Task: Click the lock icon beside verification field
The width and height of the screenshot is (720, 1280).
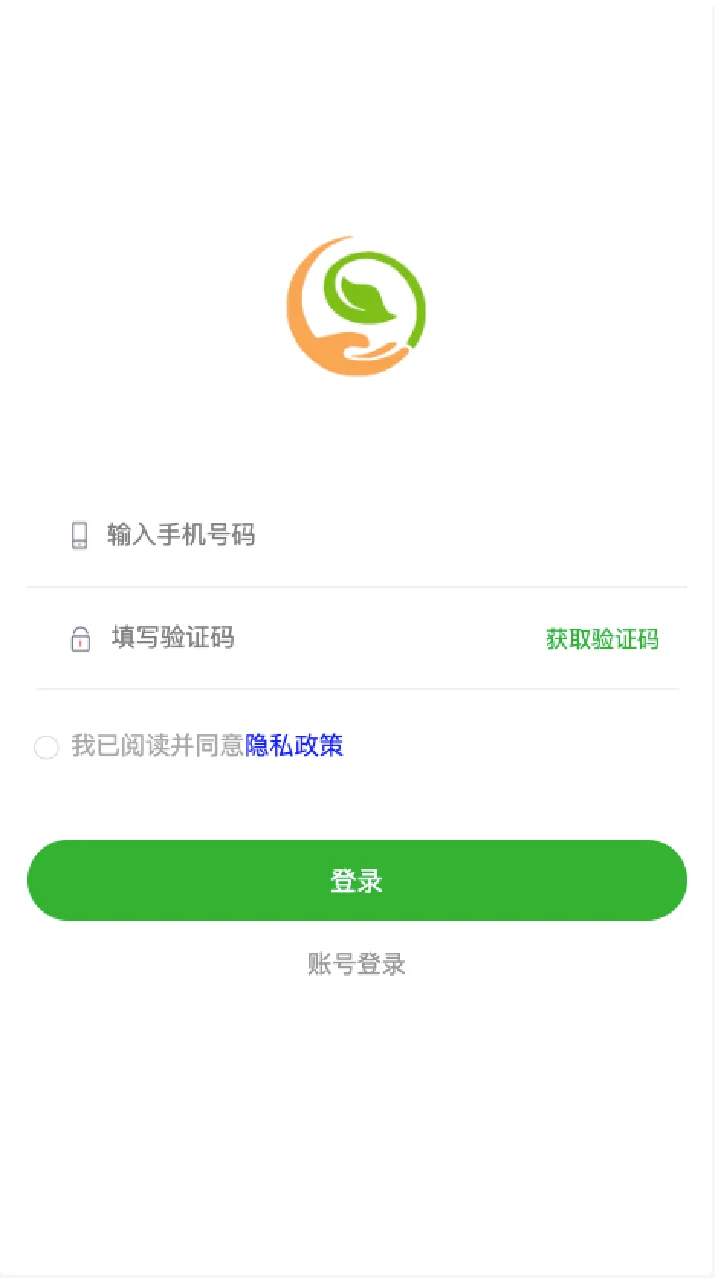Action: (x=80, y=639)
